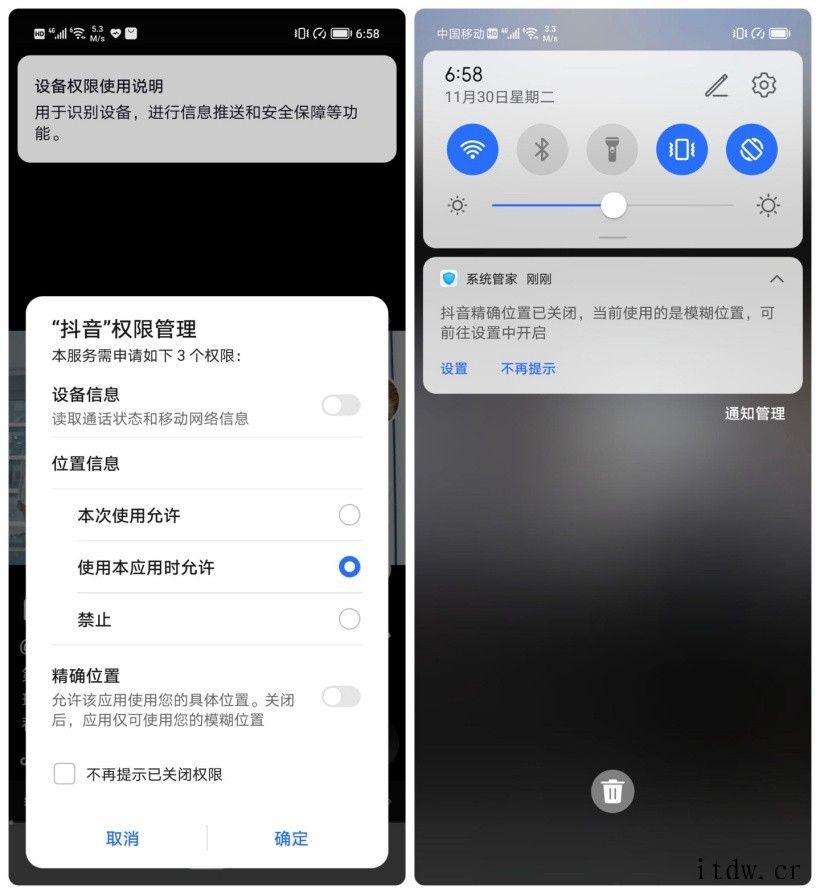
Task: Choose 不再提示 on the notification
Action: pyautogui.click(x=528, y=368)
